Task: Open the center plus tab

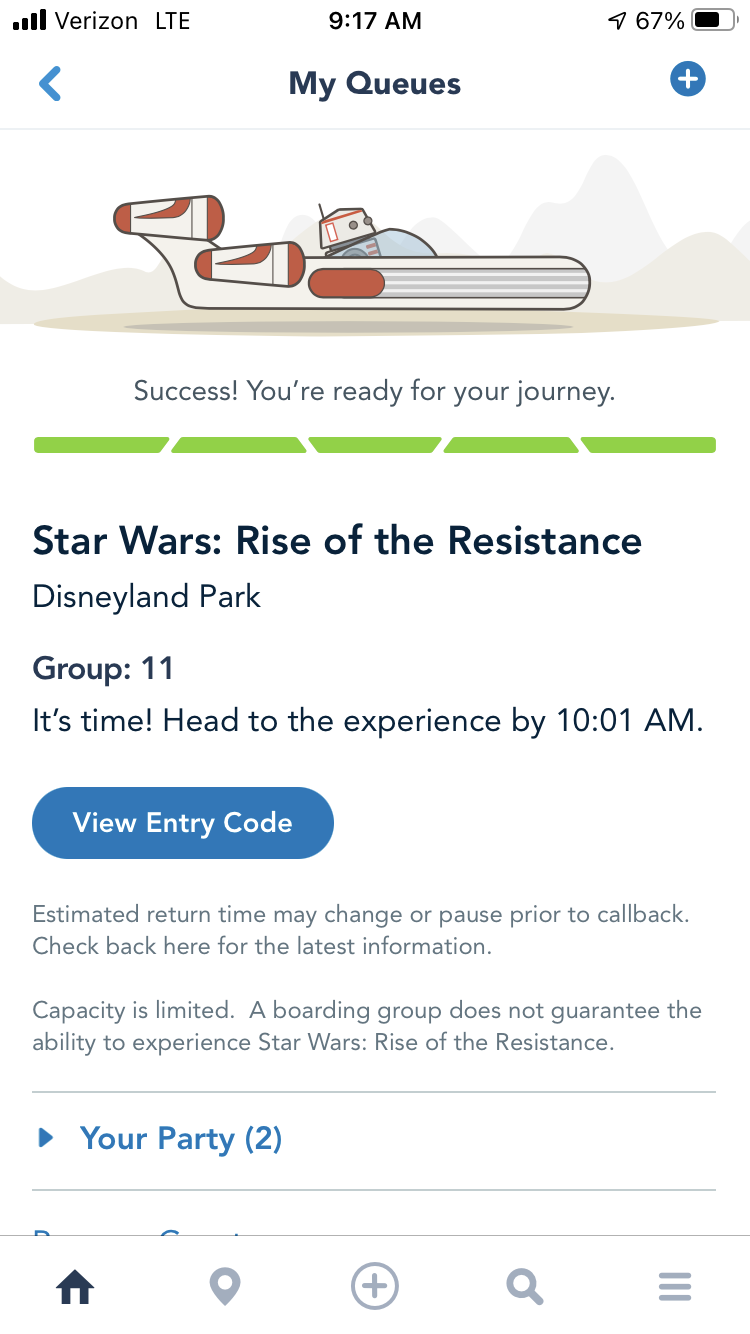Action: pos(375,1287)
